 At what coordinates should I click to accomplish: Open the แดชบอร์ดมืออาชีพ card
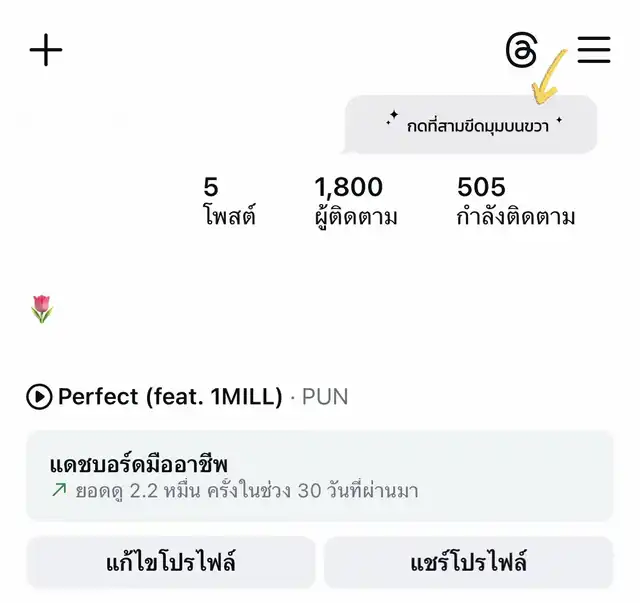[319, 476]
